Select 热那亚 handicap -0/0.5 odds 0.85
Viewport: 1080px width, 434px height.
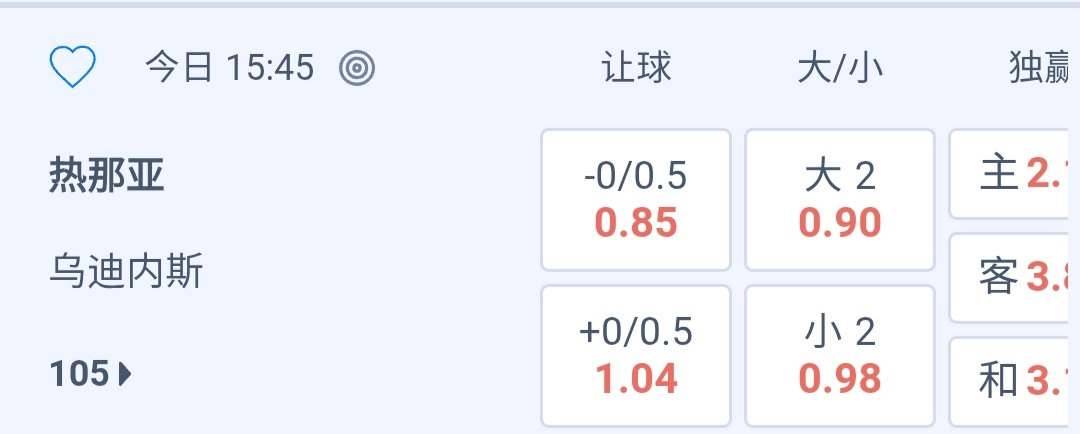pos(636,200)
